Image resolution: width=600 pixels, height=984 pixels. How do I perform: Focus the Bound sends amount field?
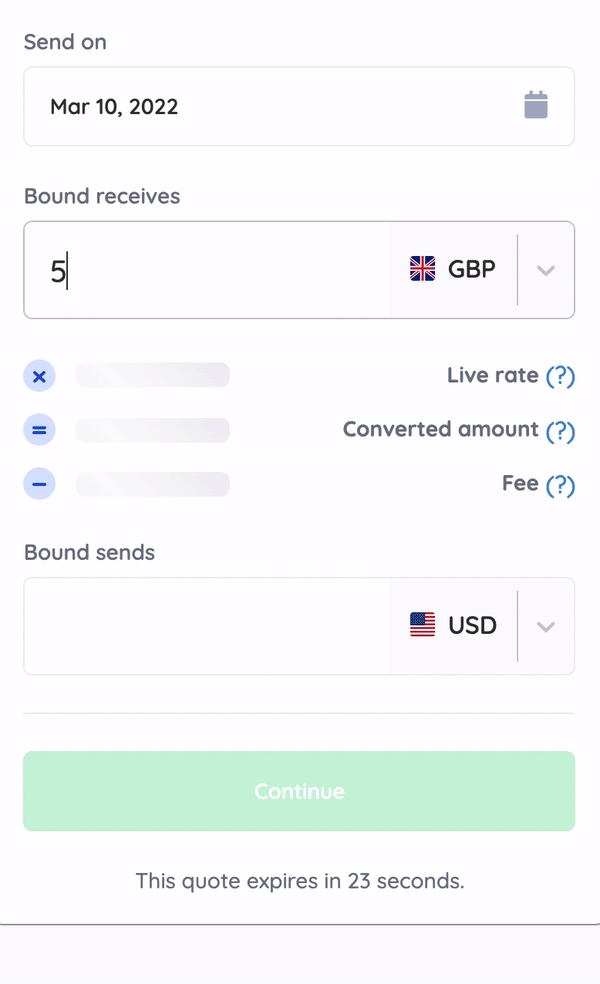click(x=205, y=626)
